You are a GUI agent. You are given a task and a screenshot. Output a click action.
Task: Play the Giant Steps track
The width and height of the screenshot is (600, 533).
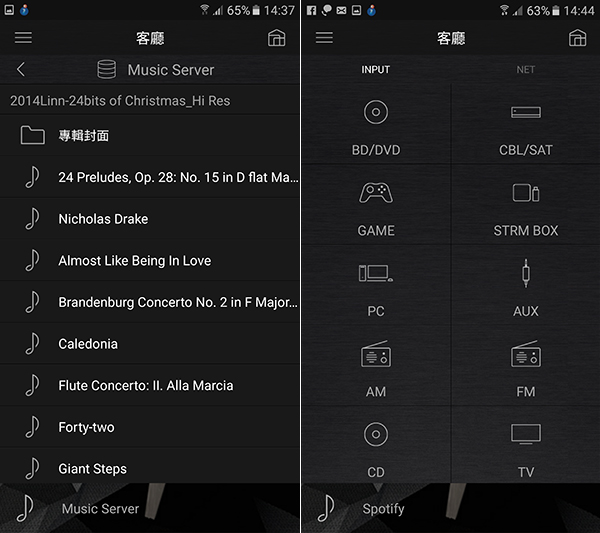(92, 468)
